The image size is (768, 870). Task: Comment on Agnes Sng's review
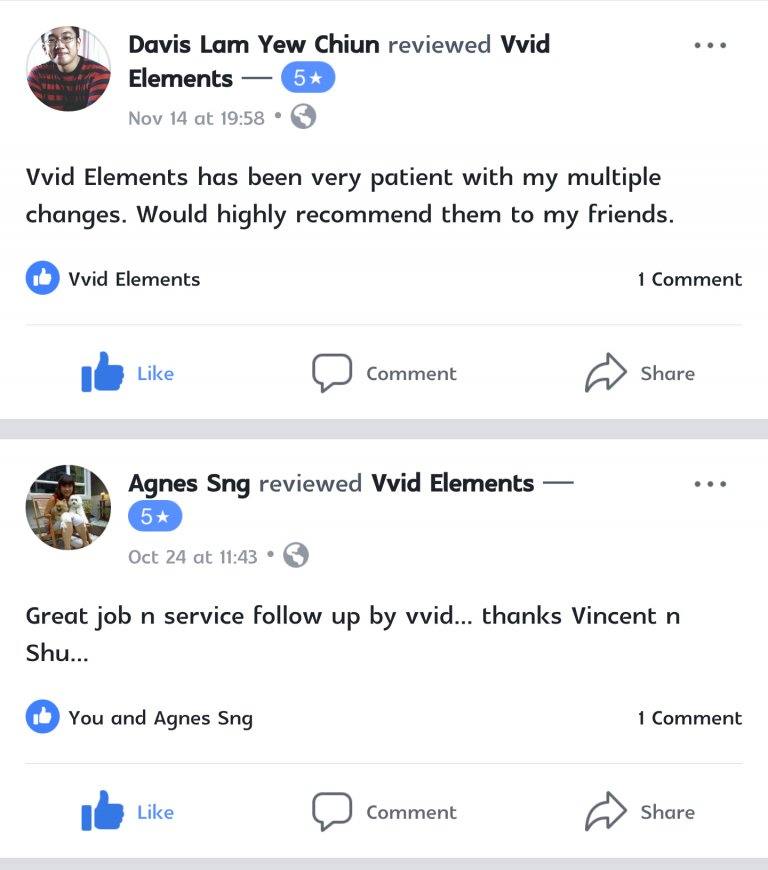pyautogui.click(x=385, y=812)
